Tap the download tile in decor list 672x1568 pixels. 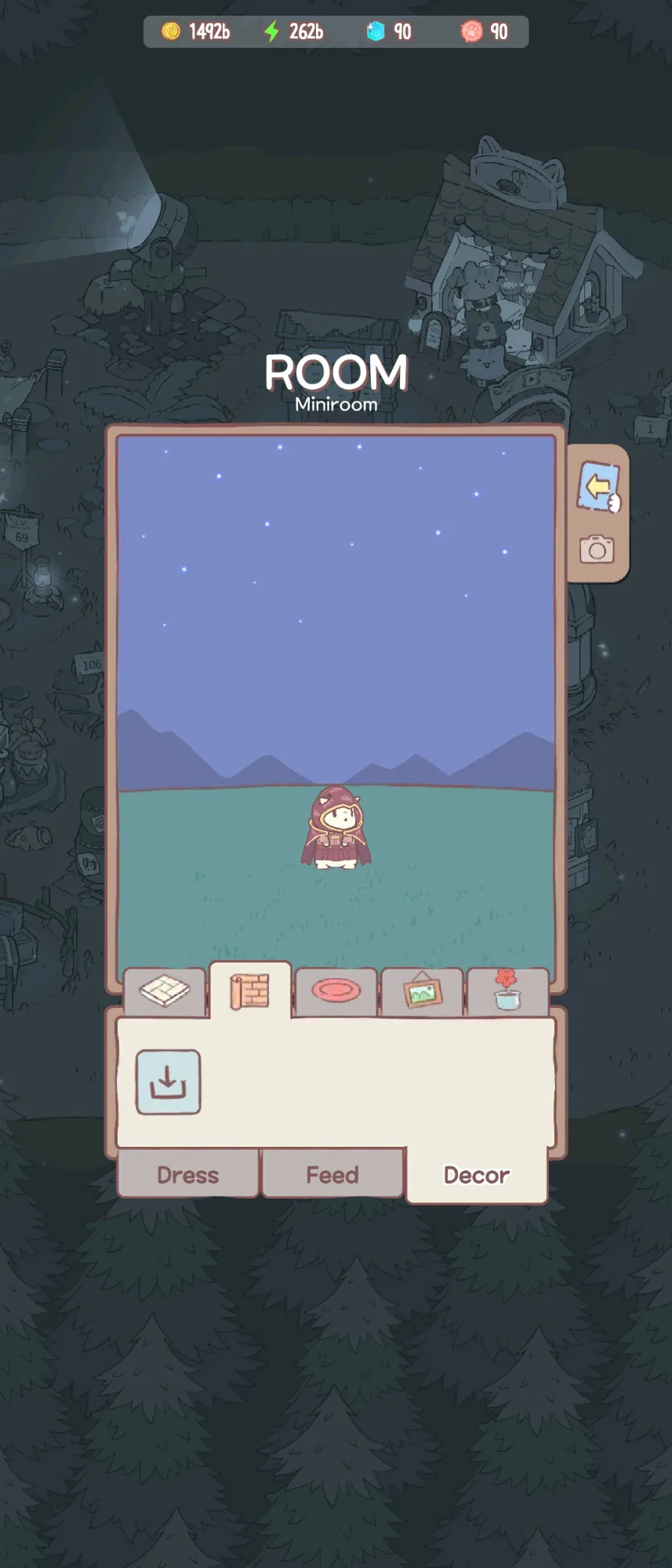pyautogui.click(x=169, y=1082)
